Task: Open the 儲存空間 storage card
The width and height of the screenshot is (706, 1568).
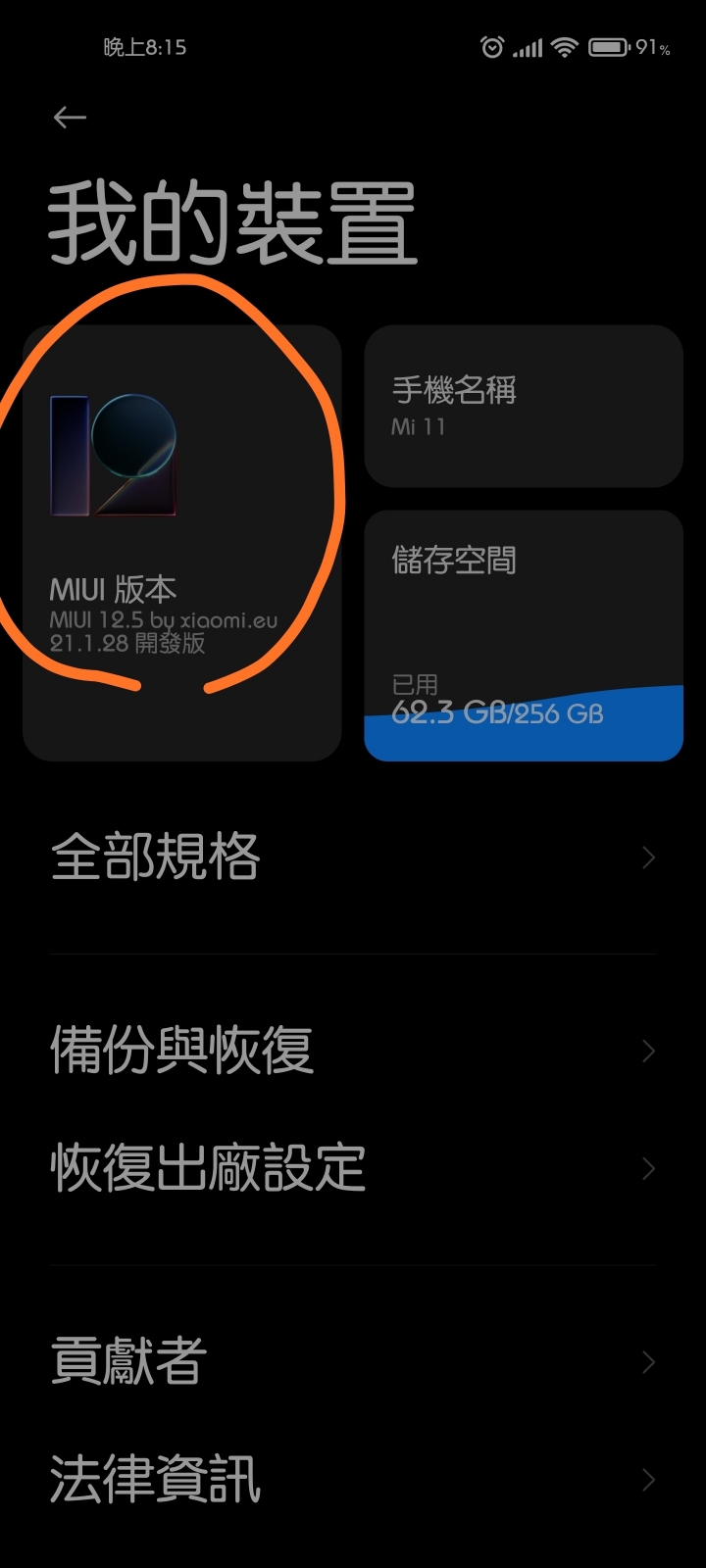Action: tap(523, 635)
